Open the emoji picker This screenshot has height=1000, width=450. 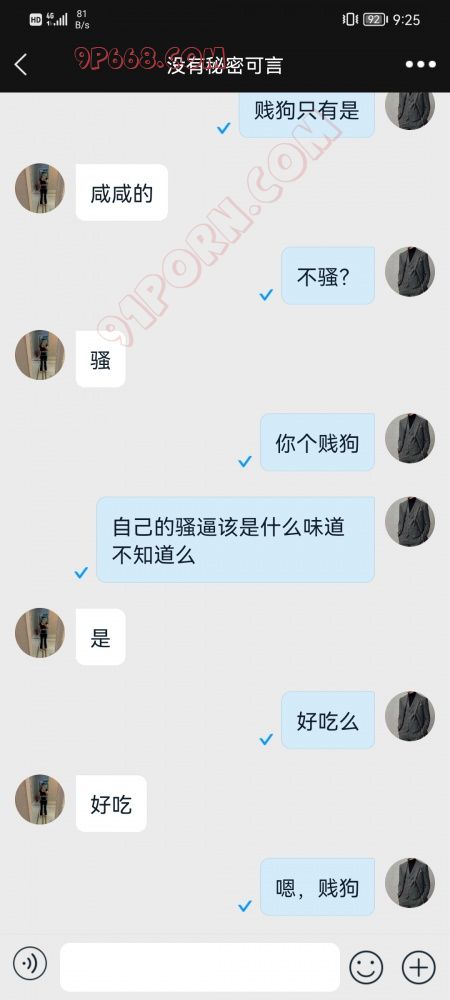pyautogui.click(x=367, y=967)
